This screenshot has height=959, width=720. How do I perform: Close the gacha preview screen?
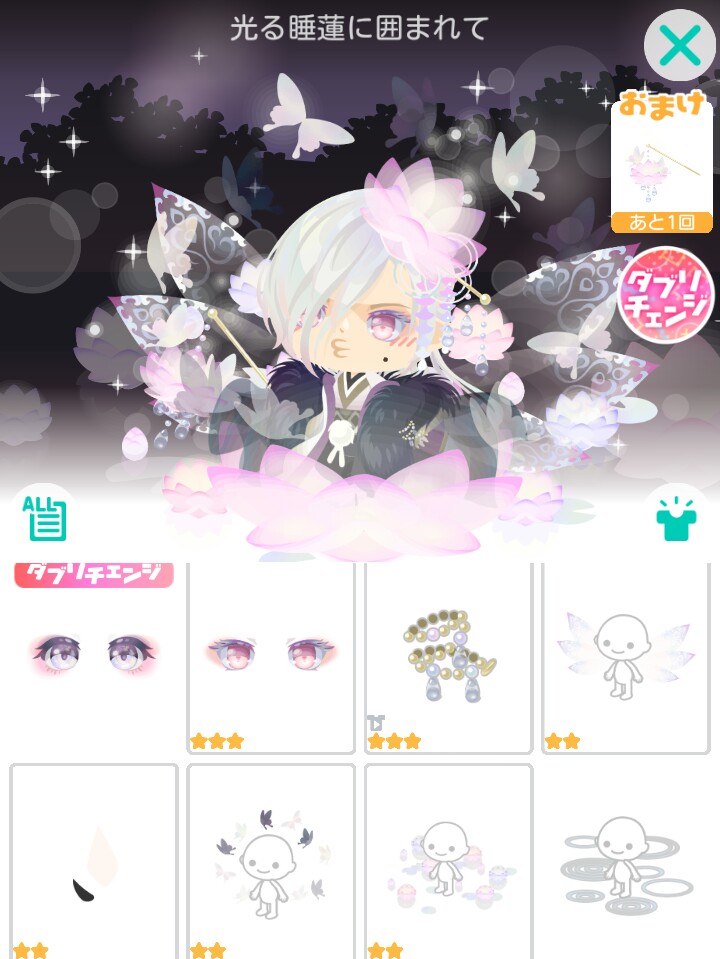pos(679,45)
